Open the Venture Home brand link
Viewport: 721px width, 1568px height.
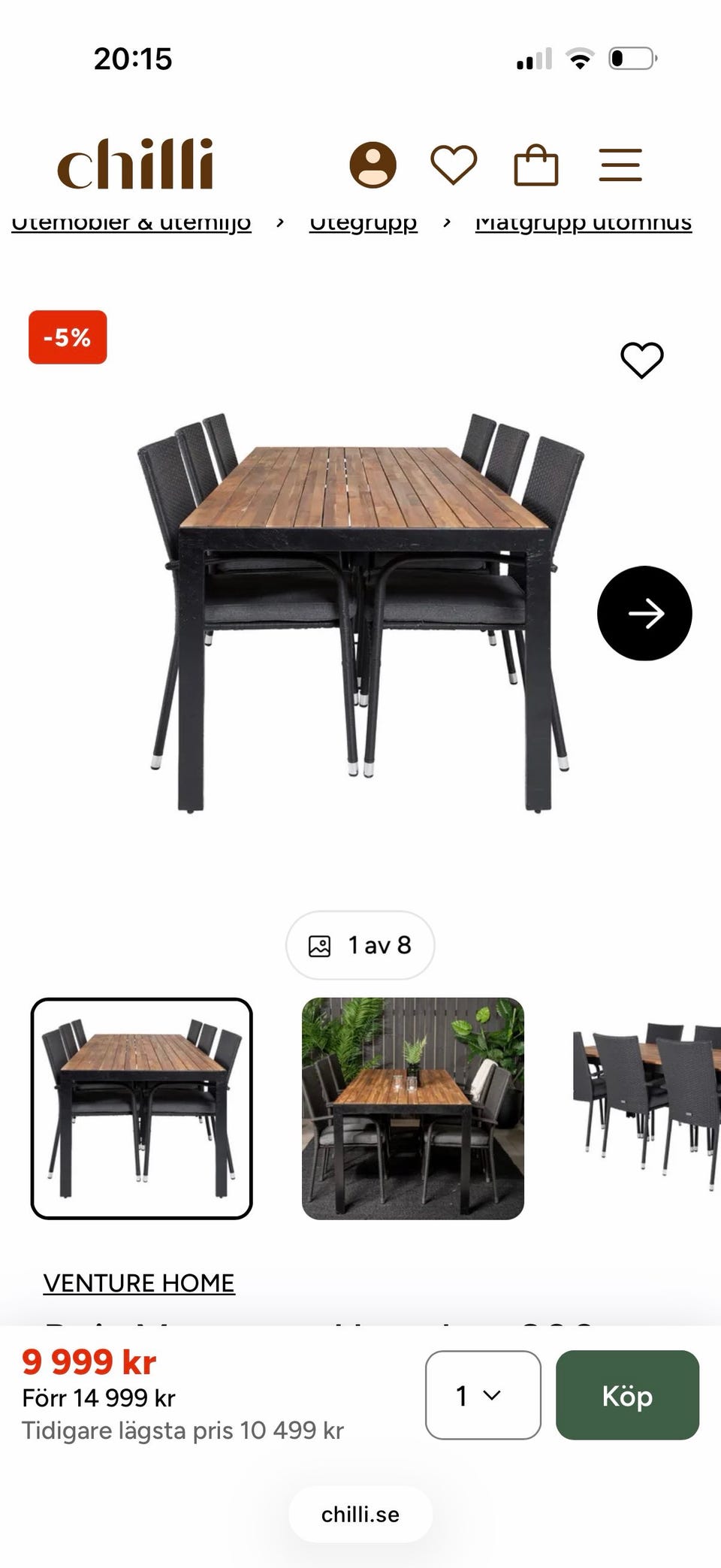139,1283
